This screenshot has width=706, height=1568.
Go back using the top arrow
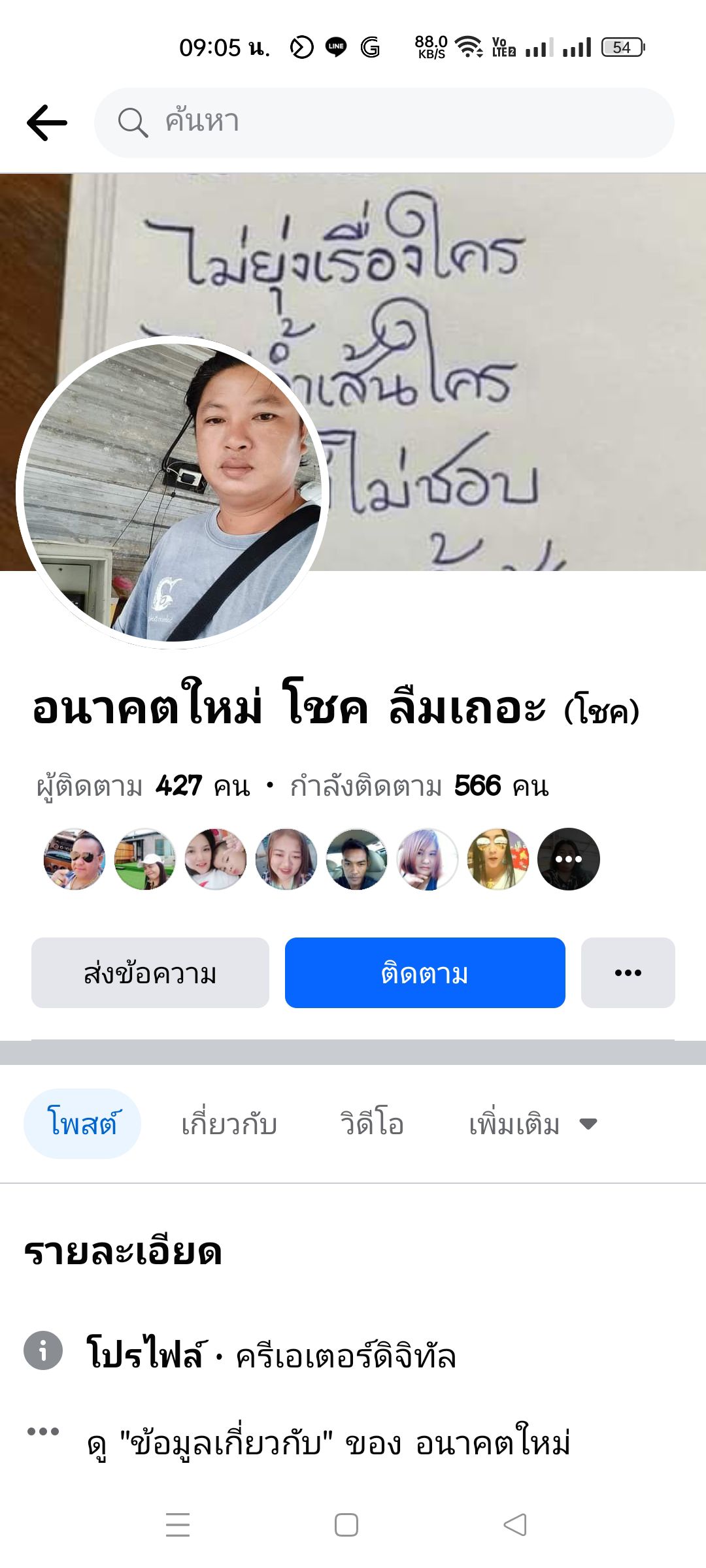click(47, 123)
